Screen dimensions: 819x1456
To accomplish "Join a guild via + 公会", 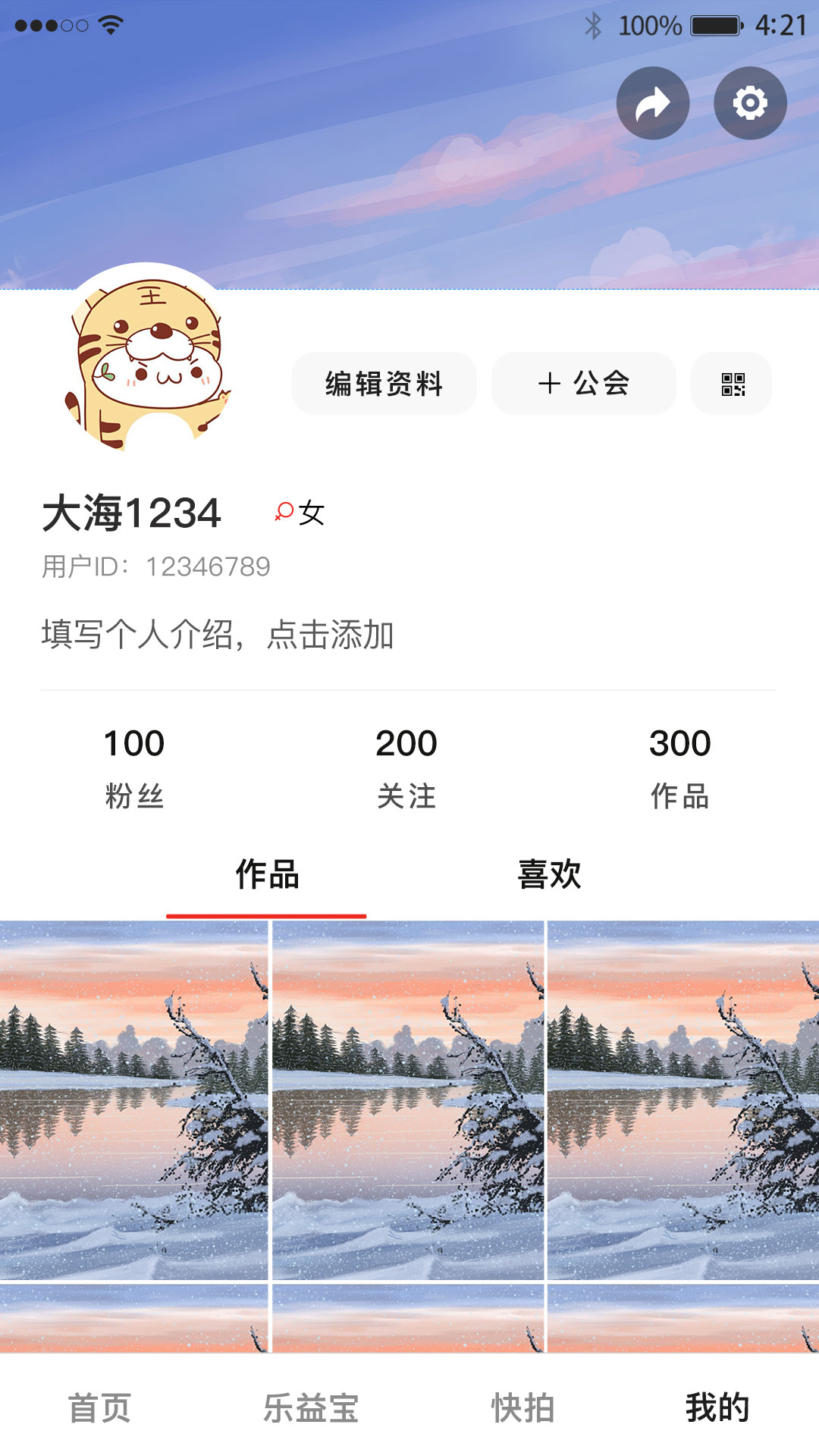I will [x=583, y=384].
